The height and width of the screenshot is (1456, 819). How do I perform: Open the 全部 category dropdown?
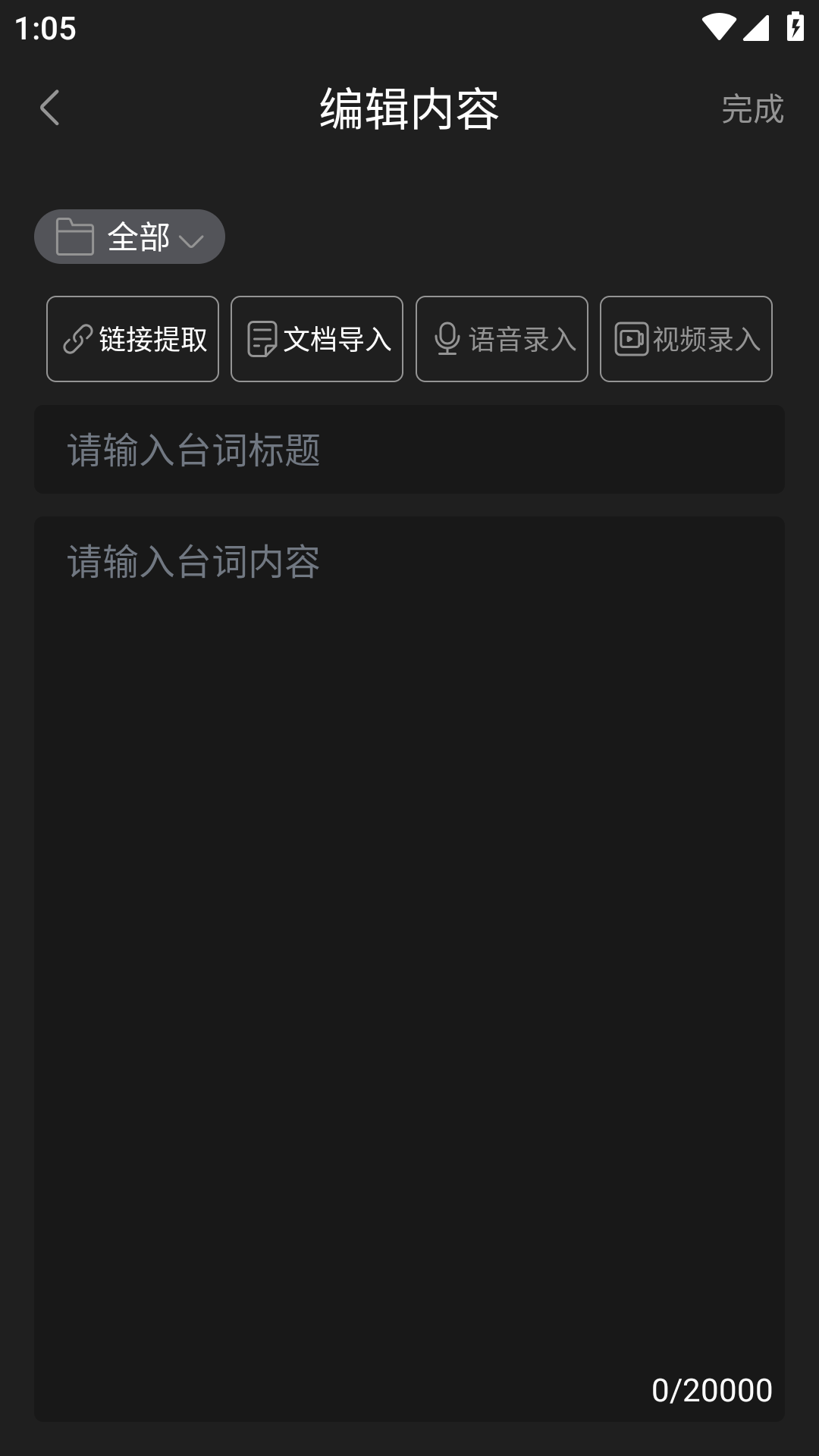[x=129, y=236]
